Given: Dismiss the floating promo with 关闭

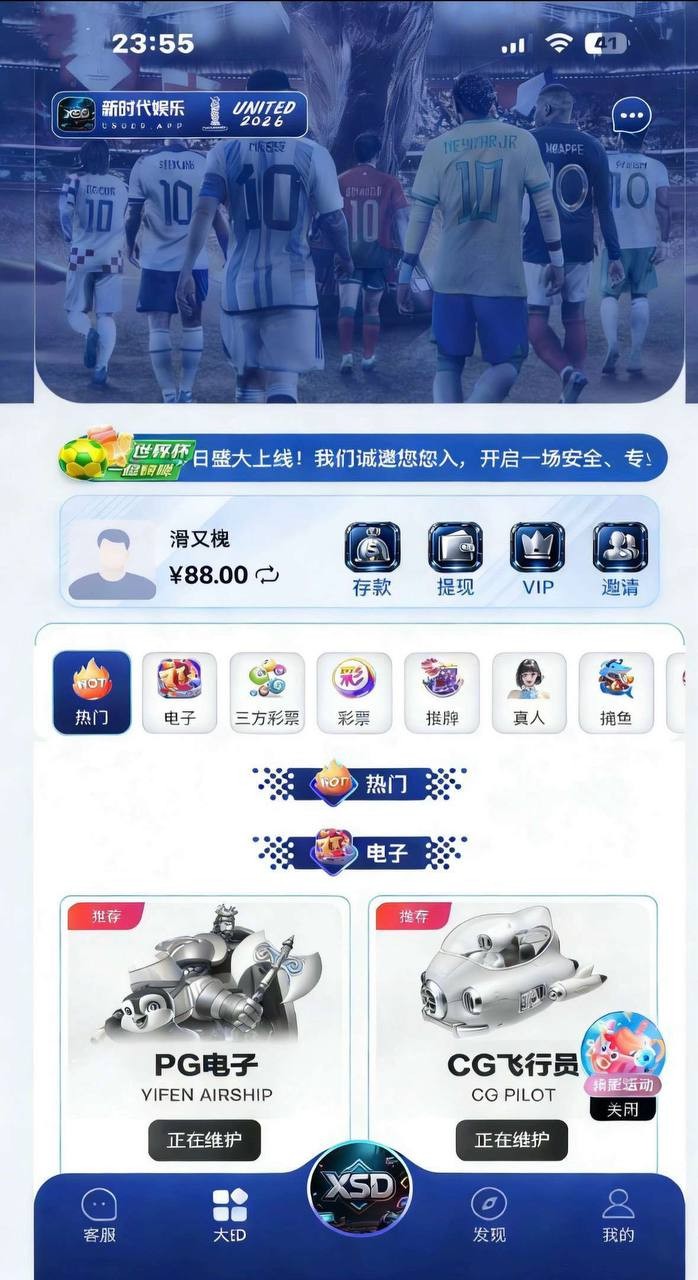Looking at the screenshot, I should pyautogui.click(x=622, y=1109).
